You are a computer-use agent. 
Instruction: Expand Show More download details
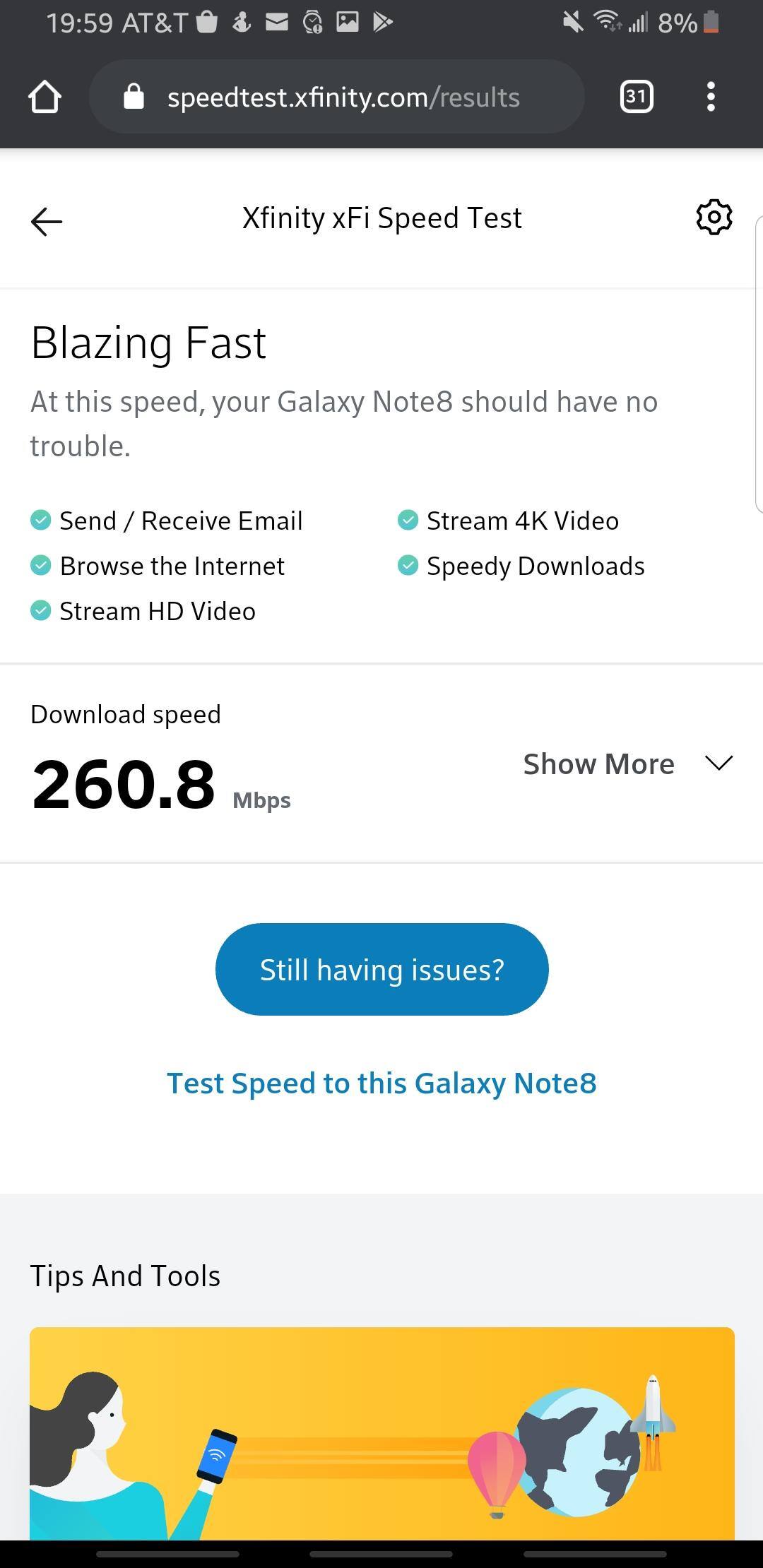pyautogui.click(x=627, y=764)
